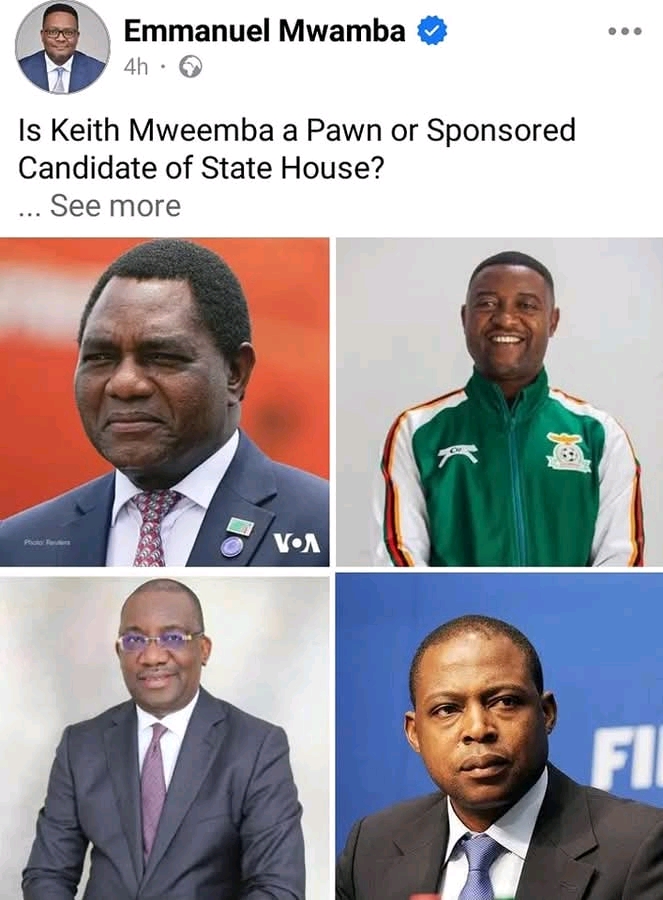Open the photo with blue FIFA backdrop
The width and height of the screenshot is (663, 900).
pos(499,737)
